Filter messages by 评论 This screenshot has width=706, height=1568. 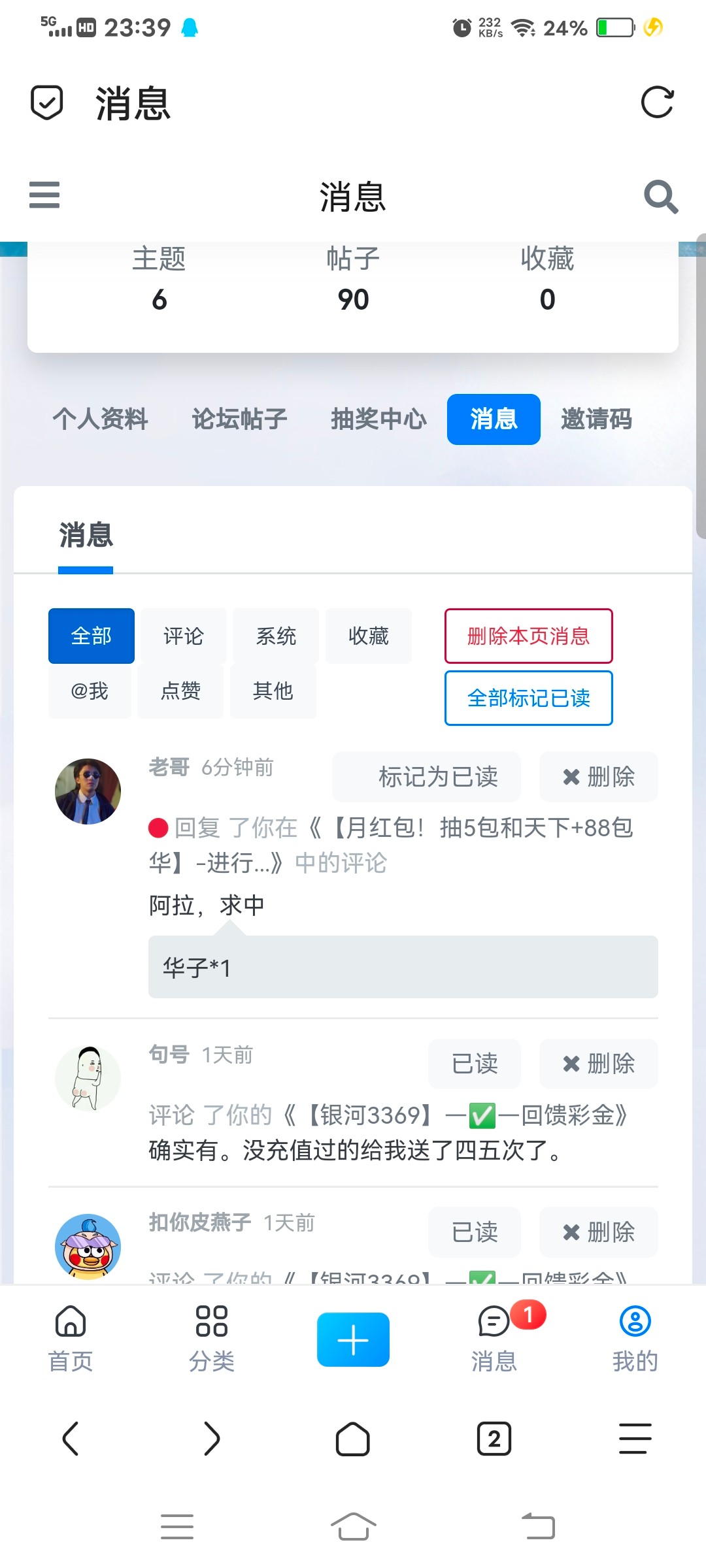coord(184,636)
